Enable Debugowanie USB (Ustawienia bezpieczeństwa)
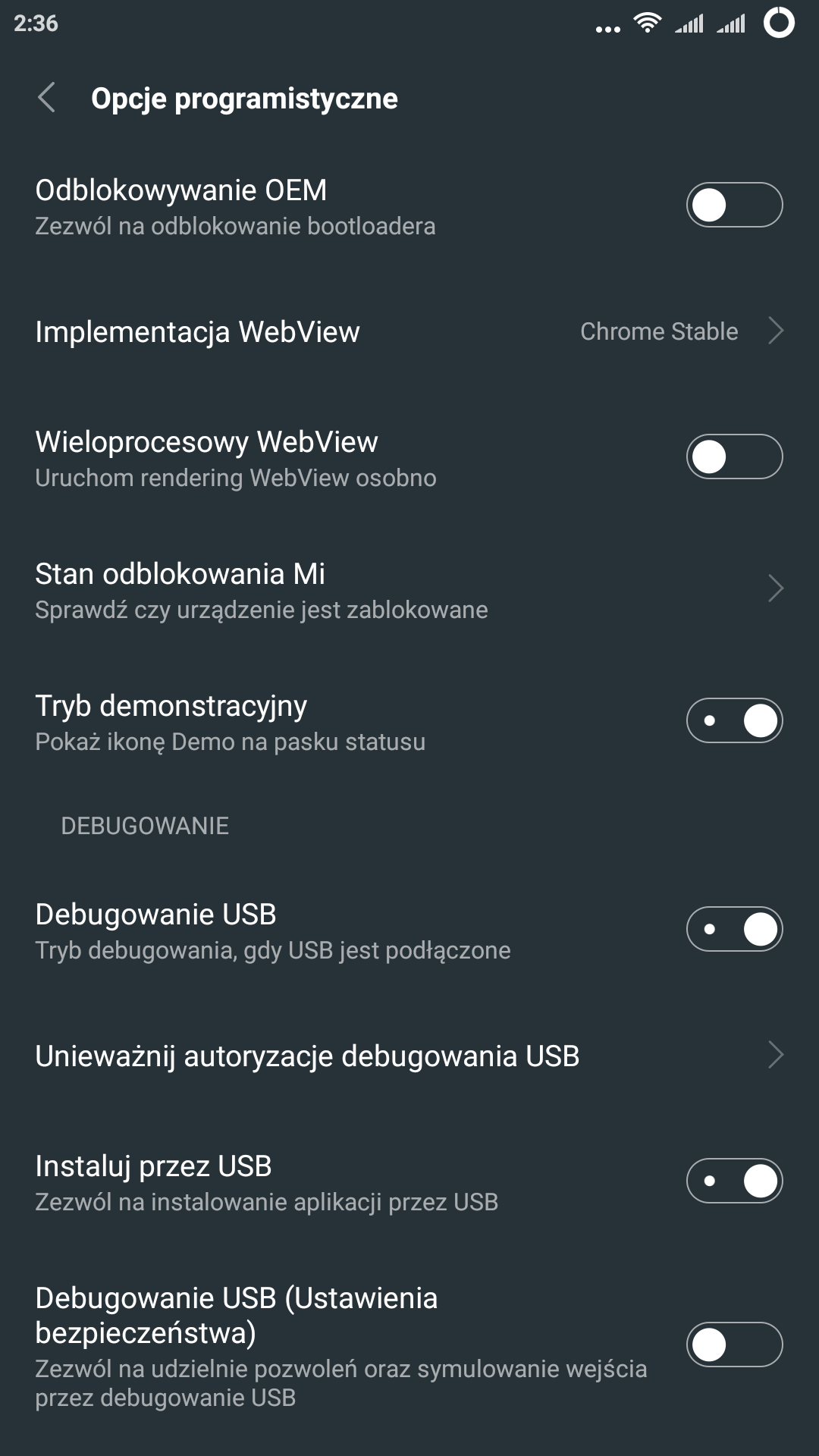819x1456 pixels. [734, 1345]
